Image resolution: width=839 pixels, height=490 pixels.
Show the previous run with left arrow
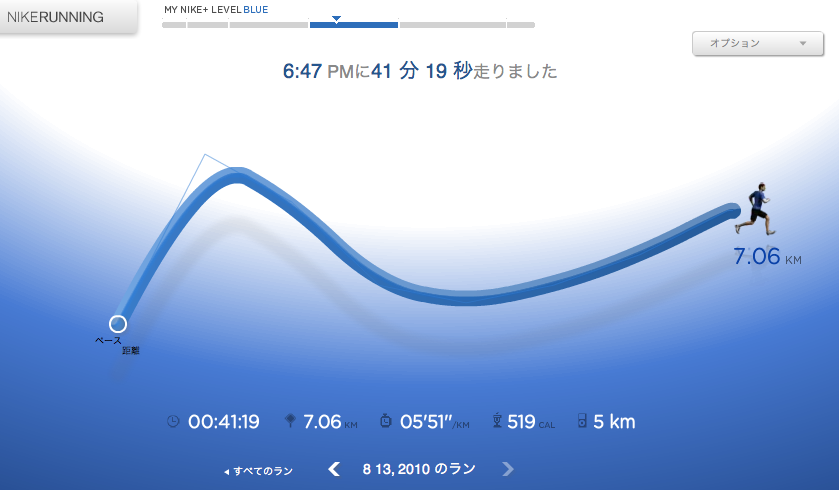pos(334,469)
